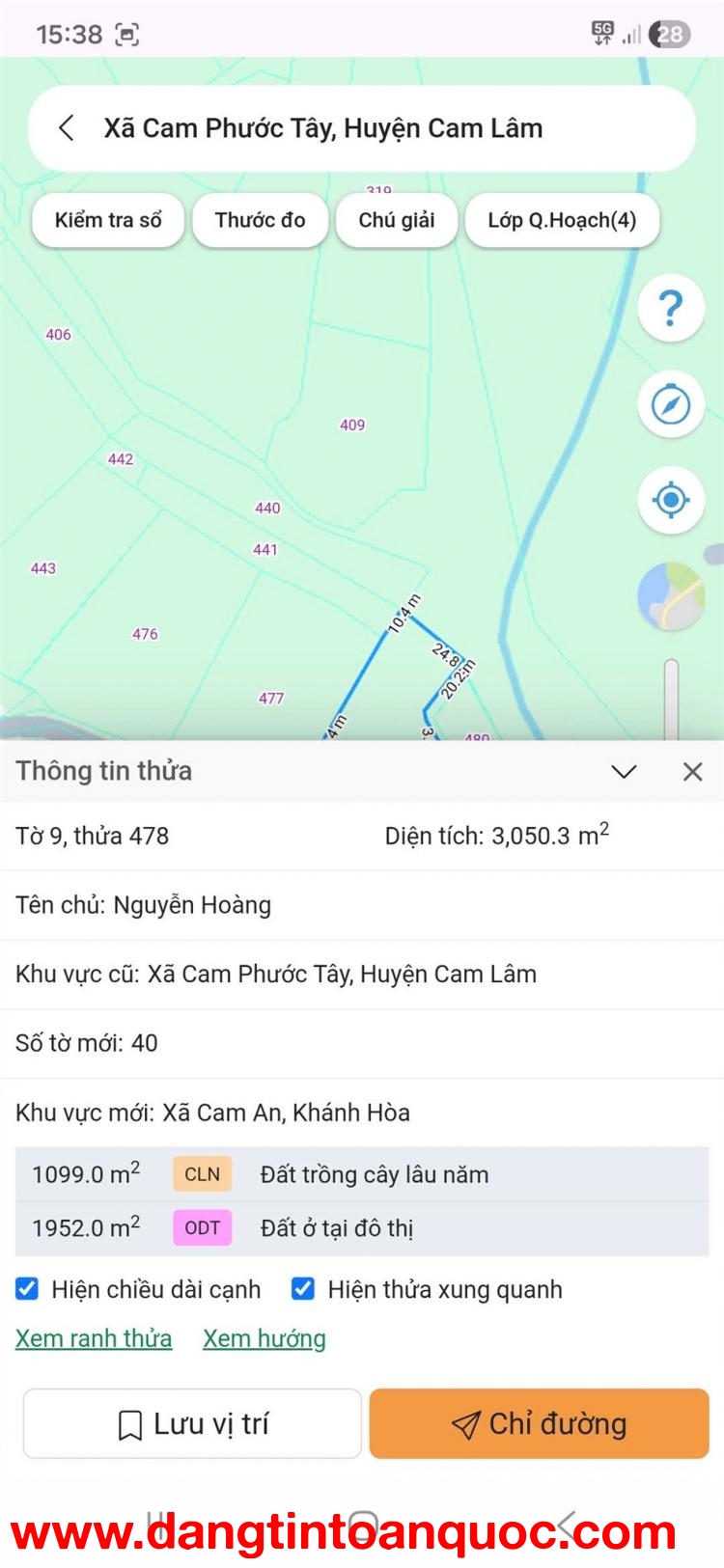The height and width of the screenshot is (1568, 724).
Task: Click the Xem hướng link
Action: point(263,1338)
